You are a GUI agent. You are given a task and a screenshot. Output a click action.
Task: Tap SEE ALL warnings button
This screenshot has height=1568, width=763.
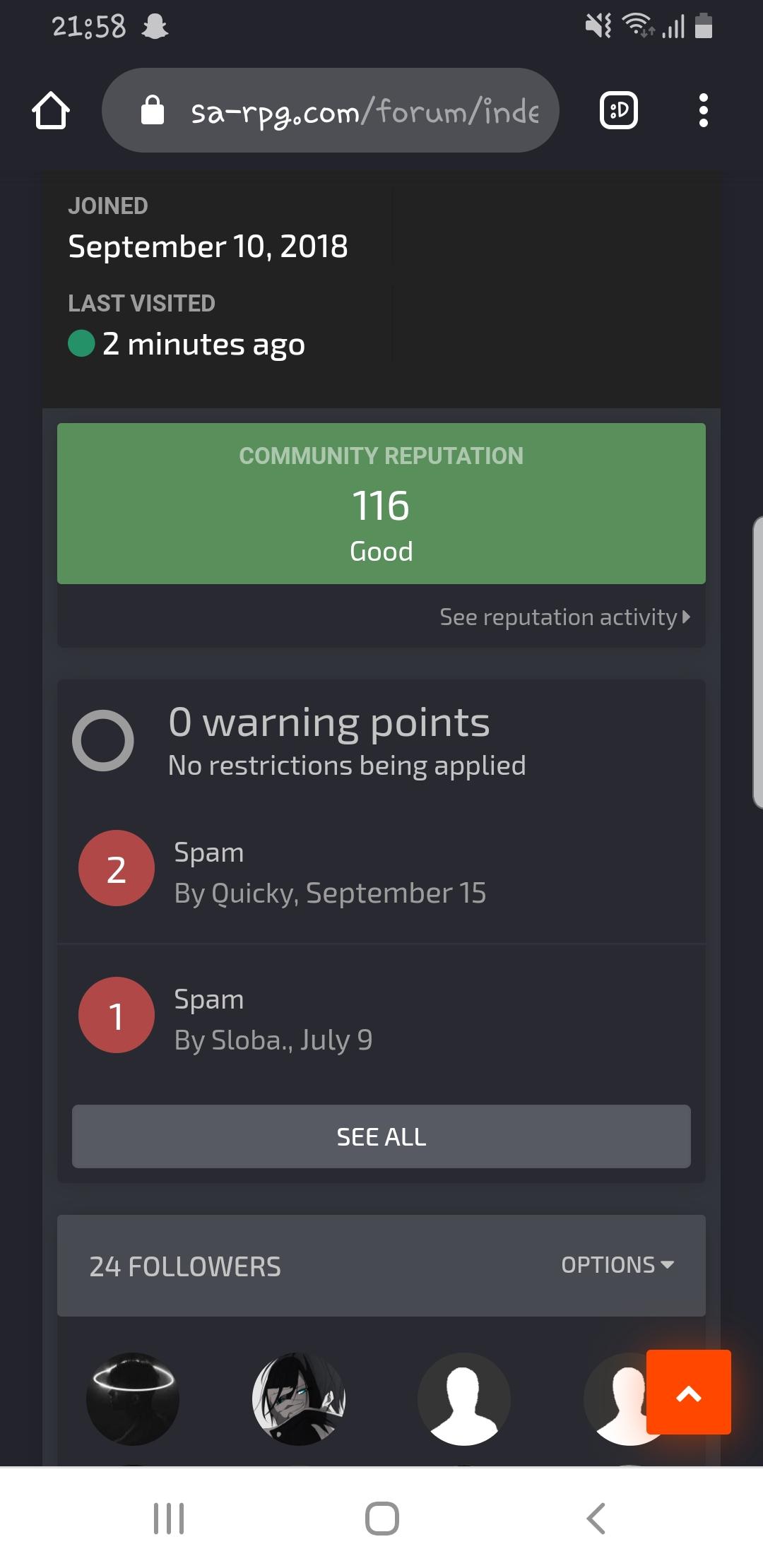(381, 1136)
